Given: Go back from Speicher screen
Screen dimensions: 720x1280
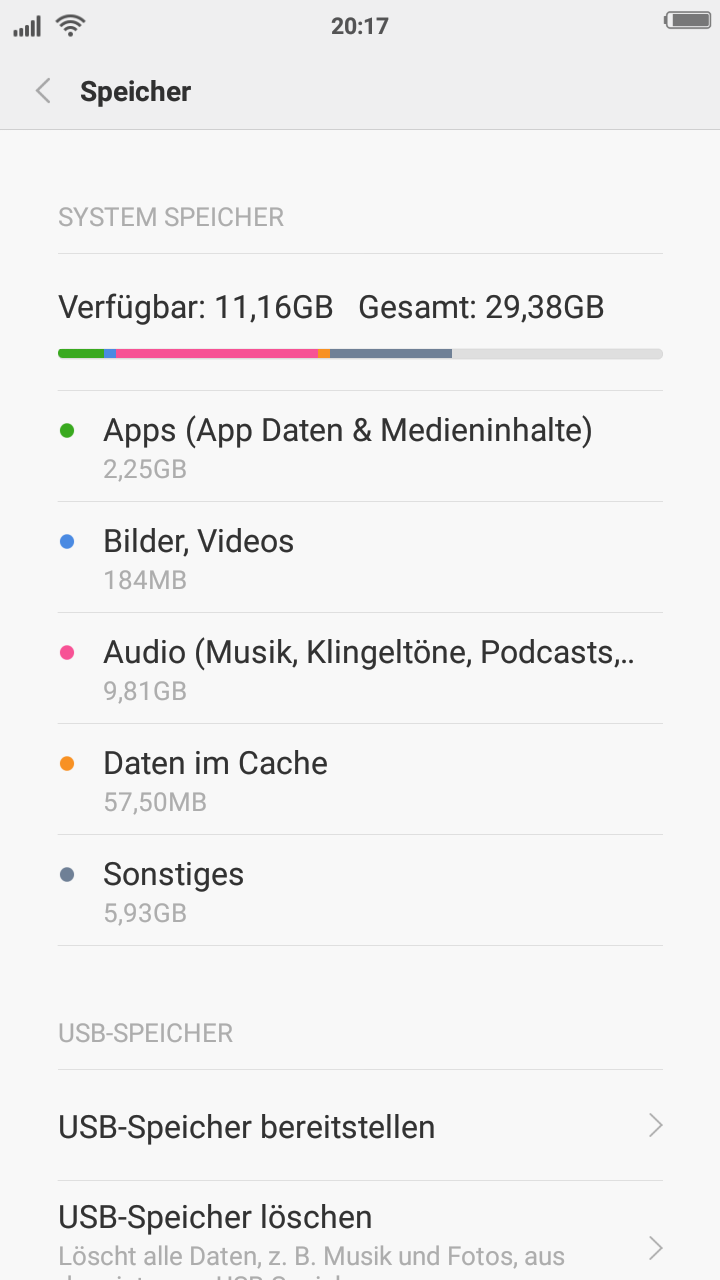Looking at the screenshot, I should pyautogui.click(x=43, y=91).
